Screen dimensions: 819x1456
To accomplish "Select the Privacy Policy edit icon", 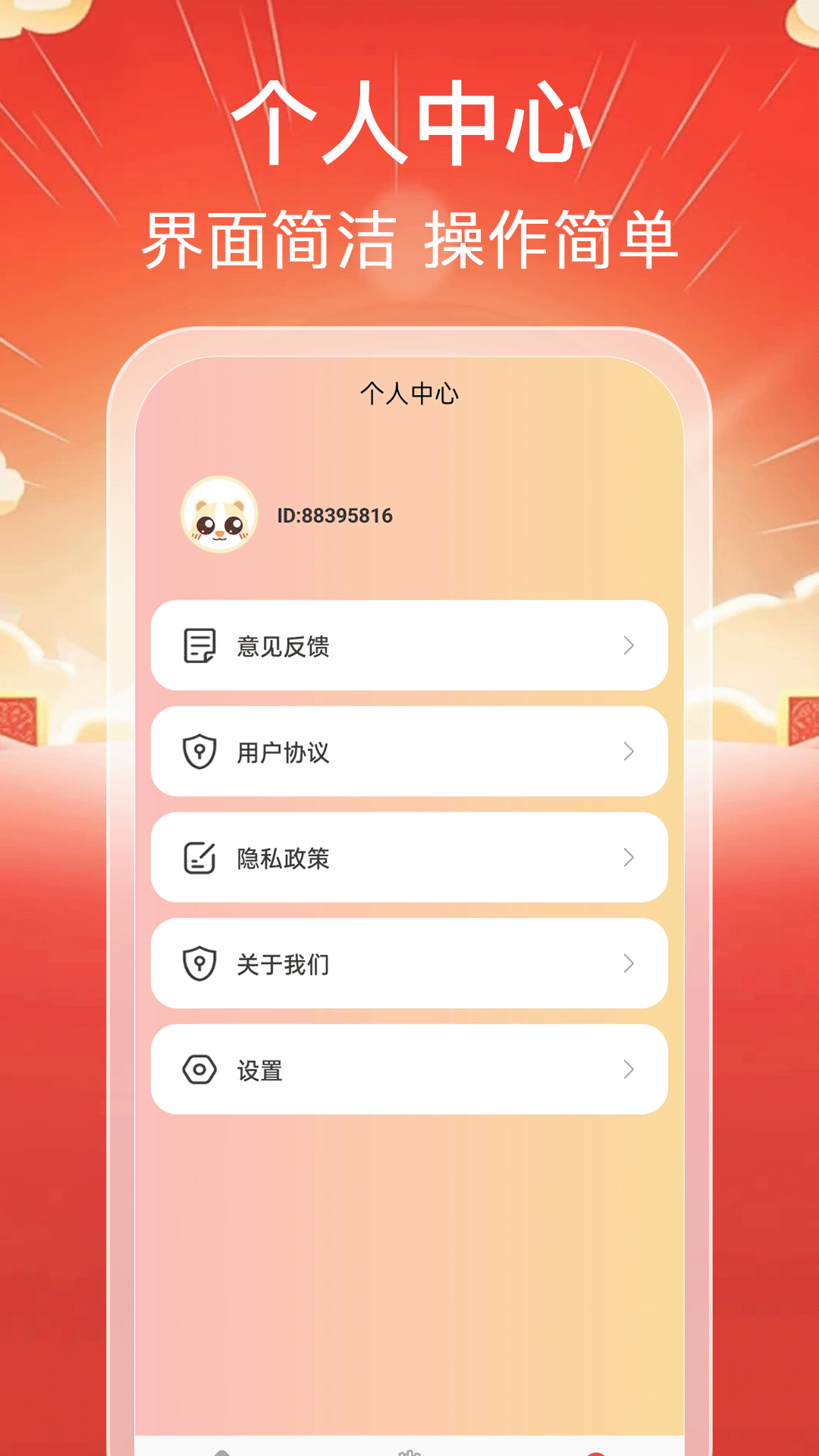I will [199, 858].
